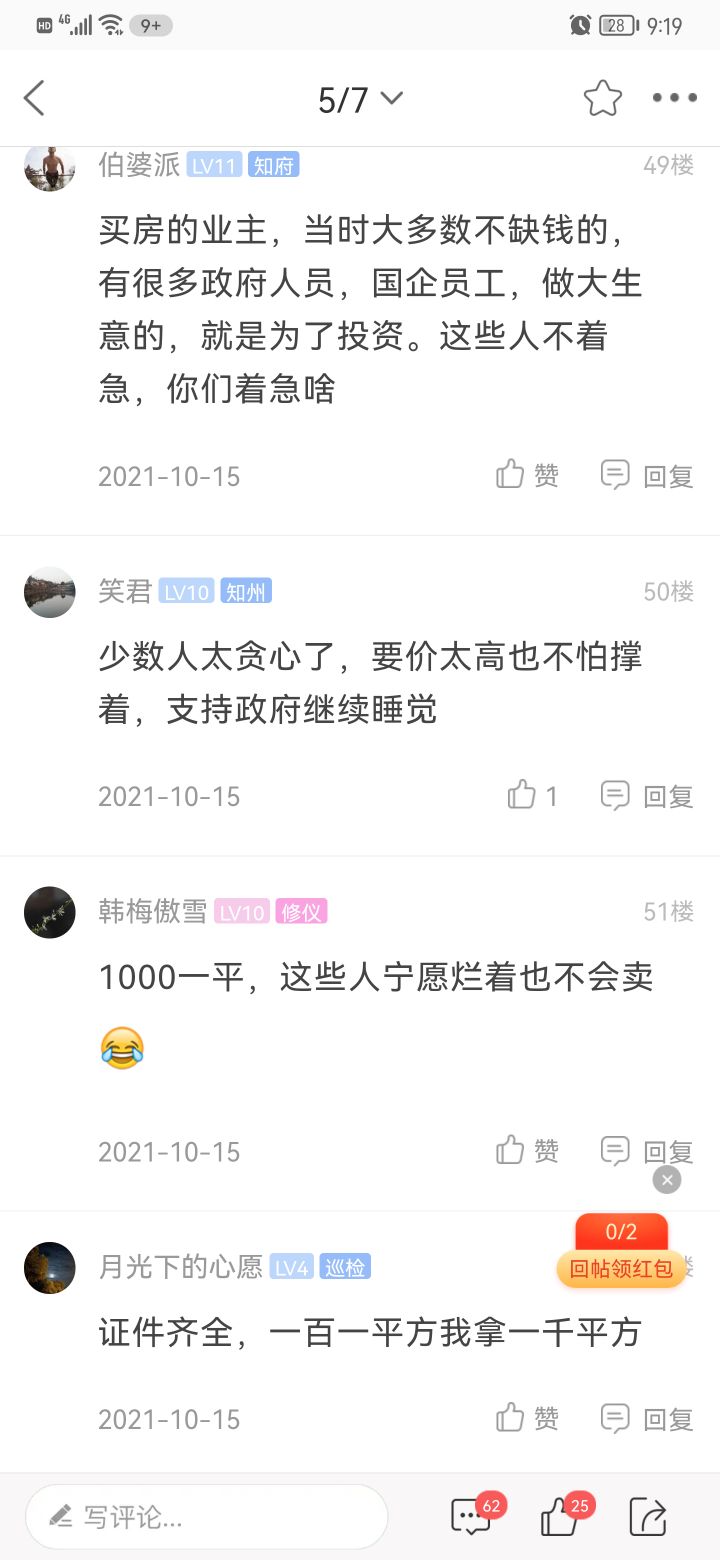Favorite this thread with the star icon
The width and height of the screenshot is (720, 1560).
coord(603,98)
